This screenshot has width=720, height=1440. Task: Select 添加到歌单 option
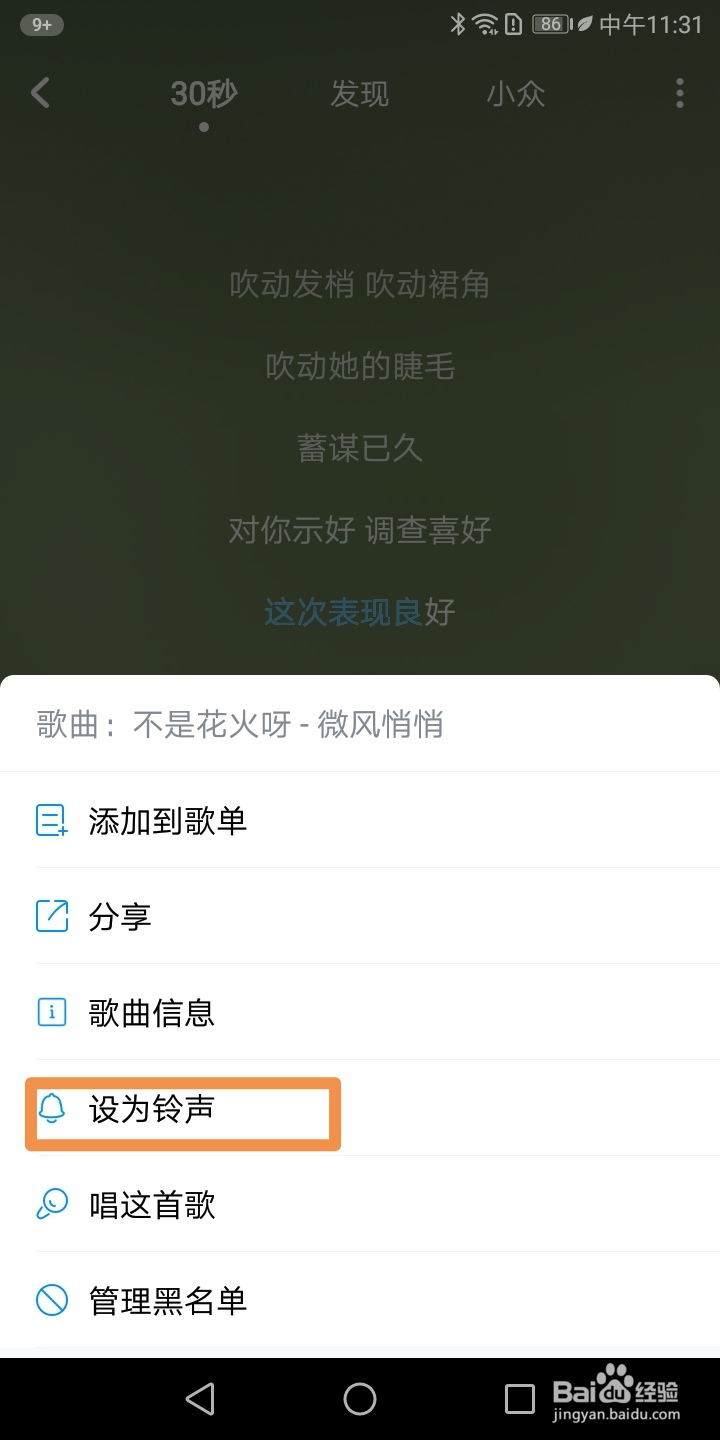coord(166,820)
